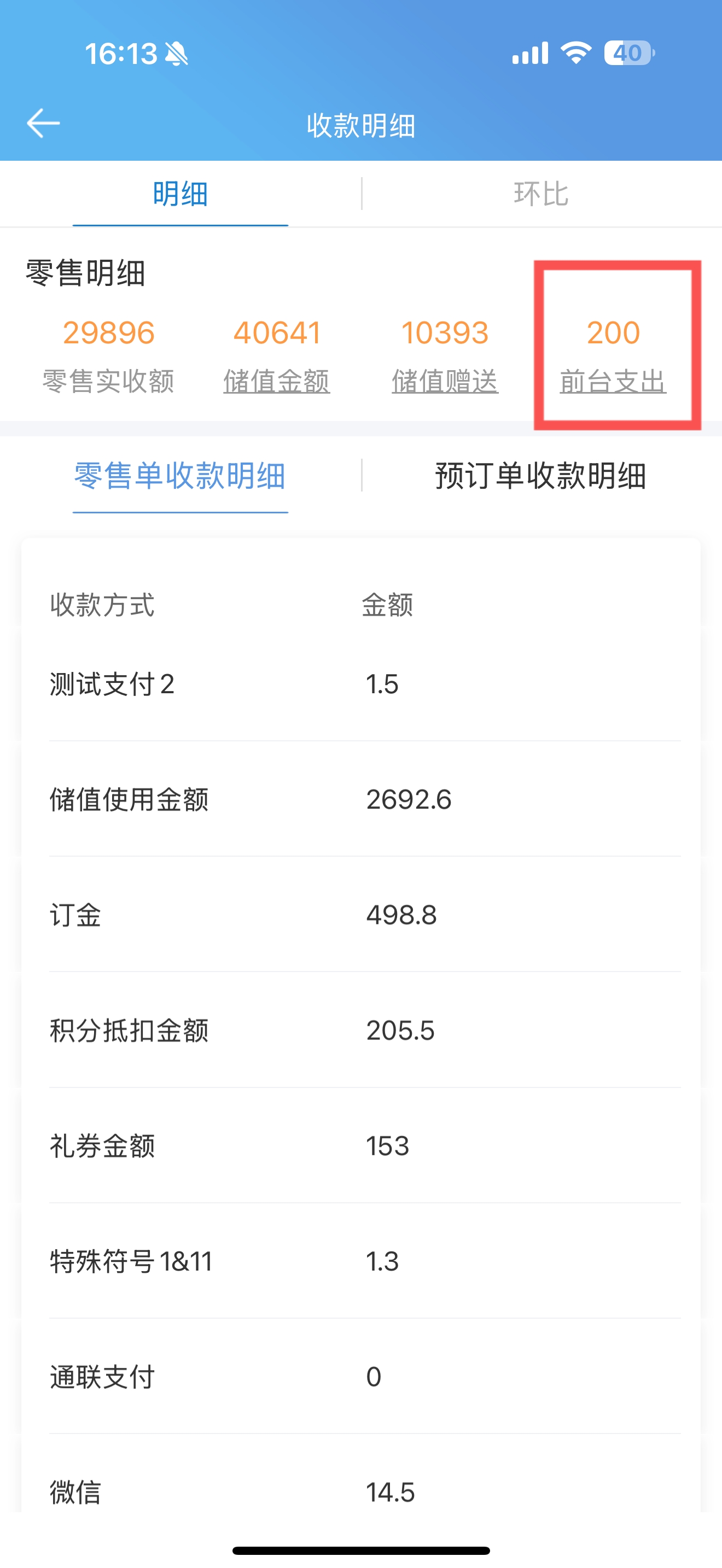Select the 预订单收款明细 tab
The image size is (722, 1568).
coord(540,476)
